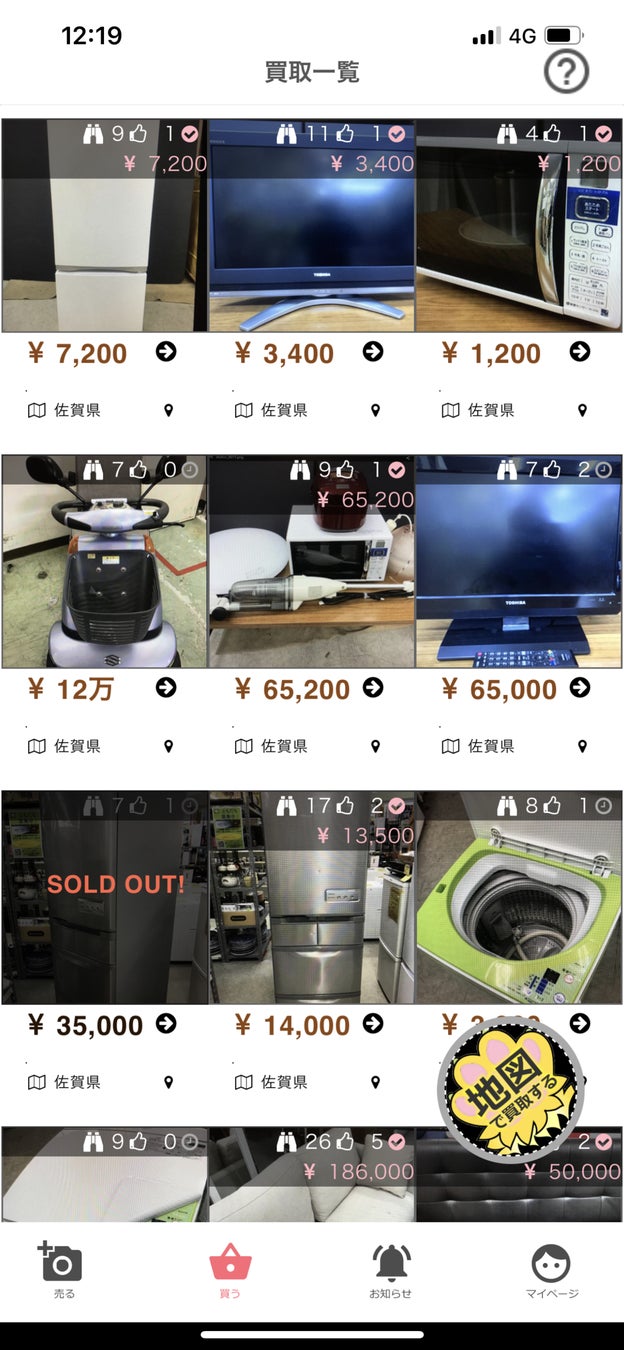View the ¥65,000 Toshiba TV listing
Image resolution: width=624 pixels, height=1350 pixels.
pyautogui.click(x=518, y=562)
